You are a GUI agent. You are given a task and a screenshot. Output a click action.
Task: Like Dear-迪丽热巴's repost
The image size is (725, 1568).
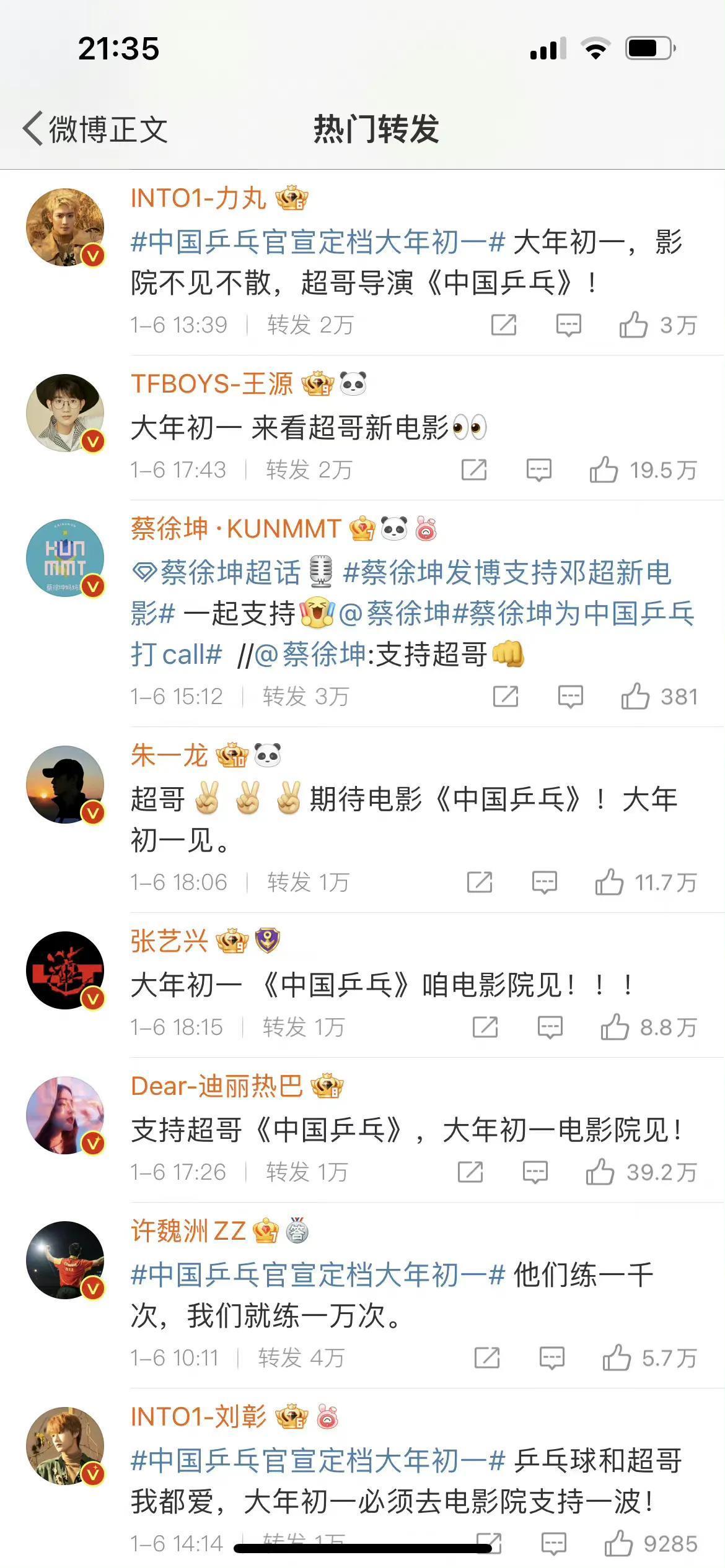[600, 1172]
